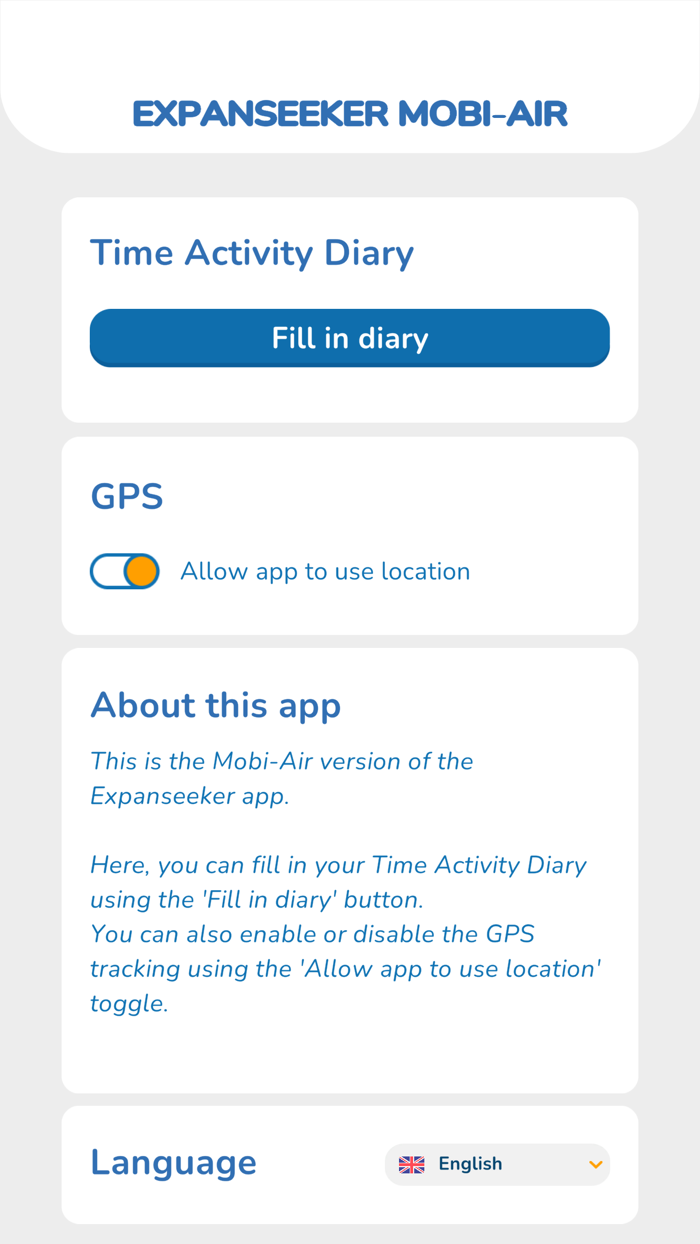Tap the Fill in diary button
700x1244 pixels.
point(350,338)
